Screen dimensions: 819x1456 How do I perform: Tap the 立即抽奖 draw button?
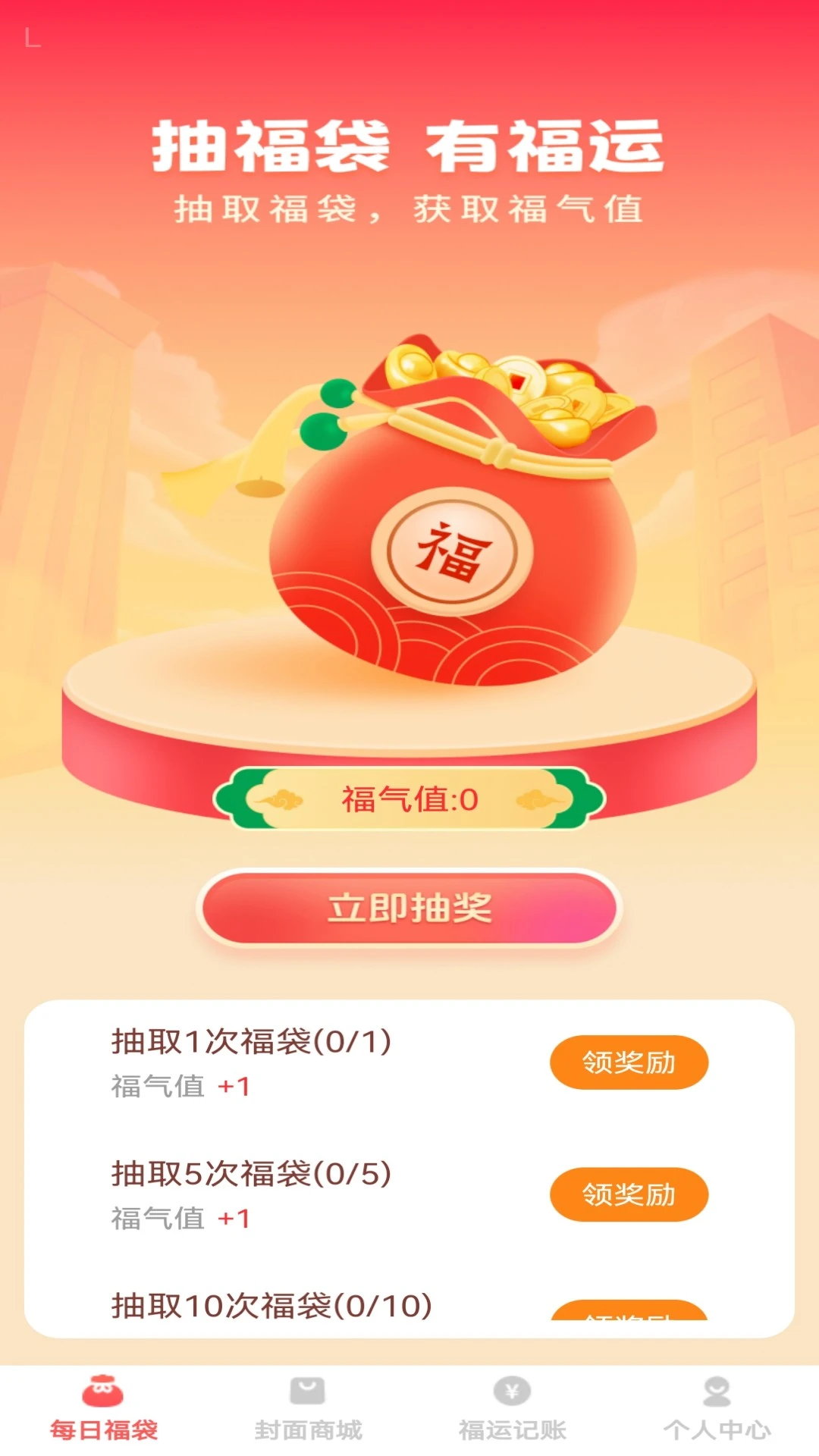409,908
